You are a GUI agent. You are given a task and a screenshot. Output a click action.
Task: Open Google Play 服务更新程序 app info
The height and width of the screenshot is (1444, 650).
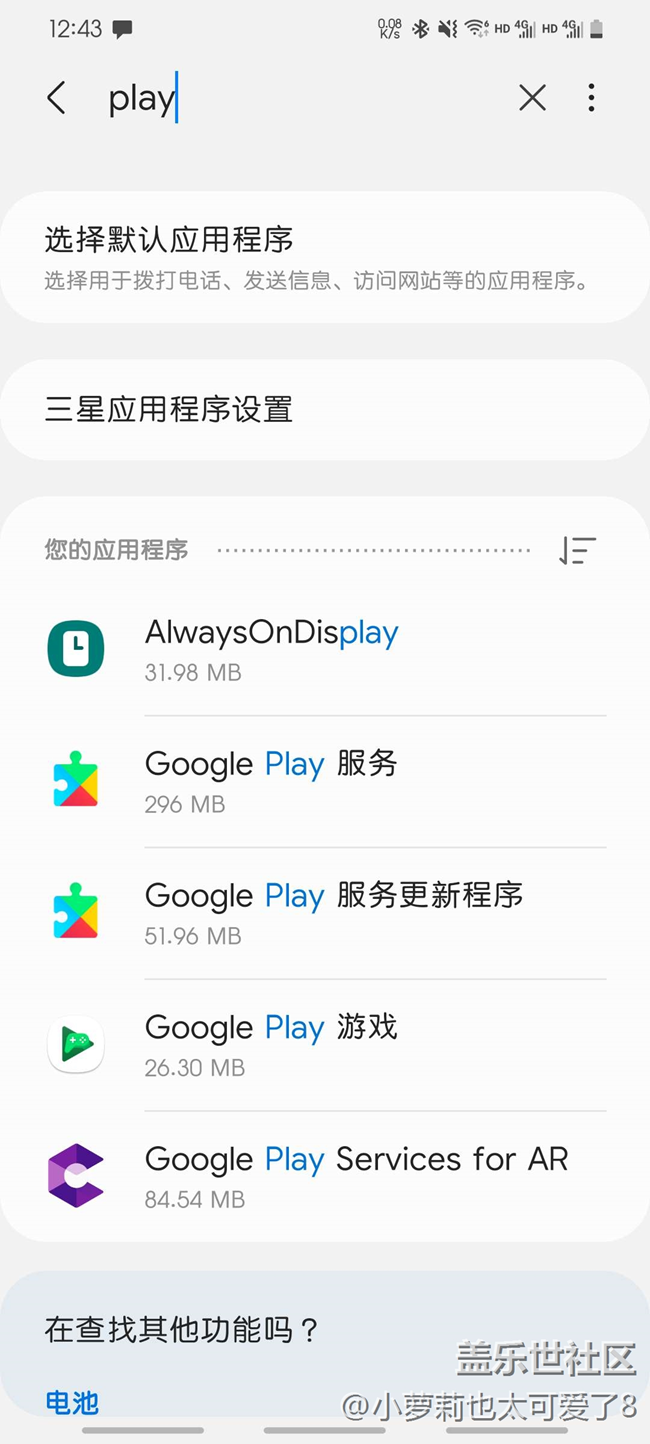point(325,914)
